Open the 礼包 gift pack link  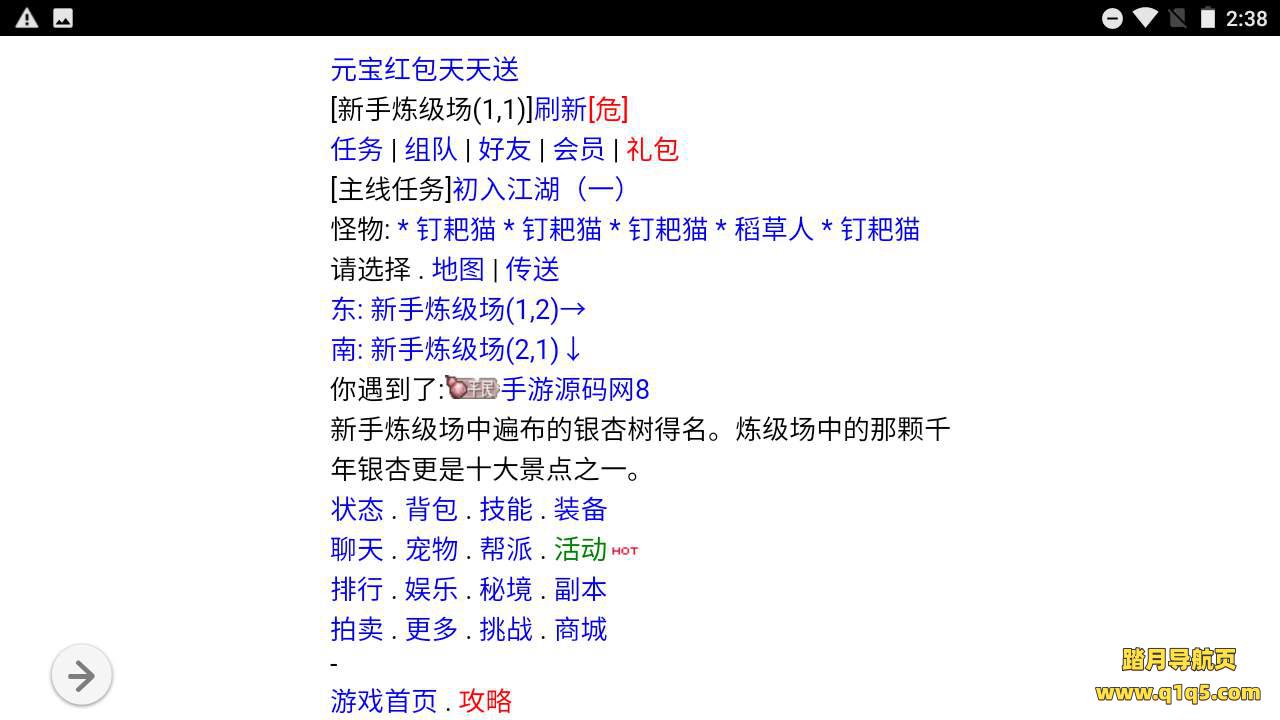[652, 150]
